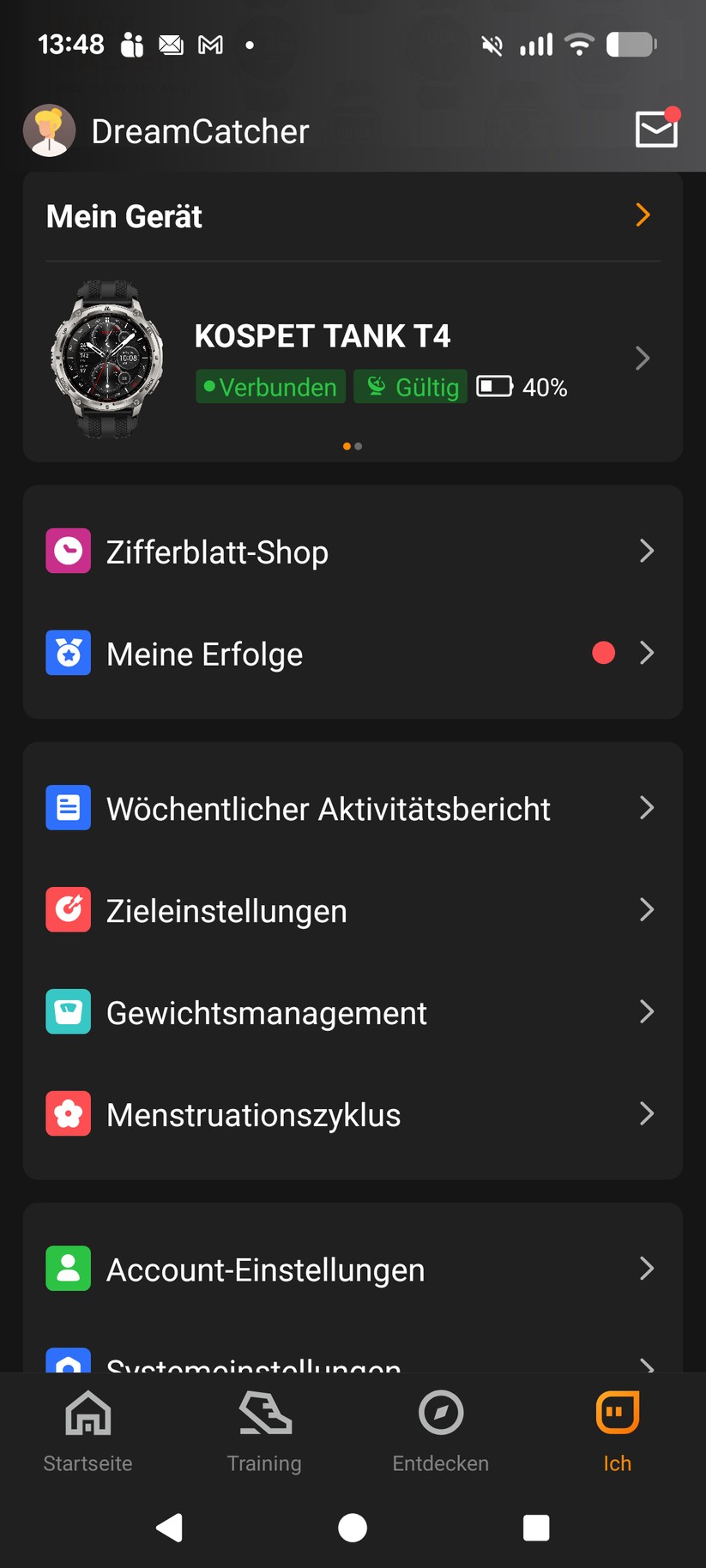This screenshot has height=1568, width=706.
Task: Expand the Systemeinstellungen entry
Action: pos(353,1364)
